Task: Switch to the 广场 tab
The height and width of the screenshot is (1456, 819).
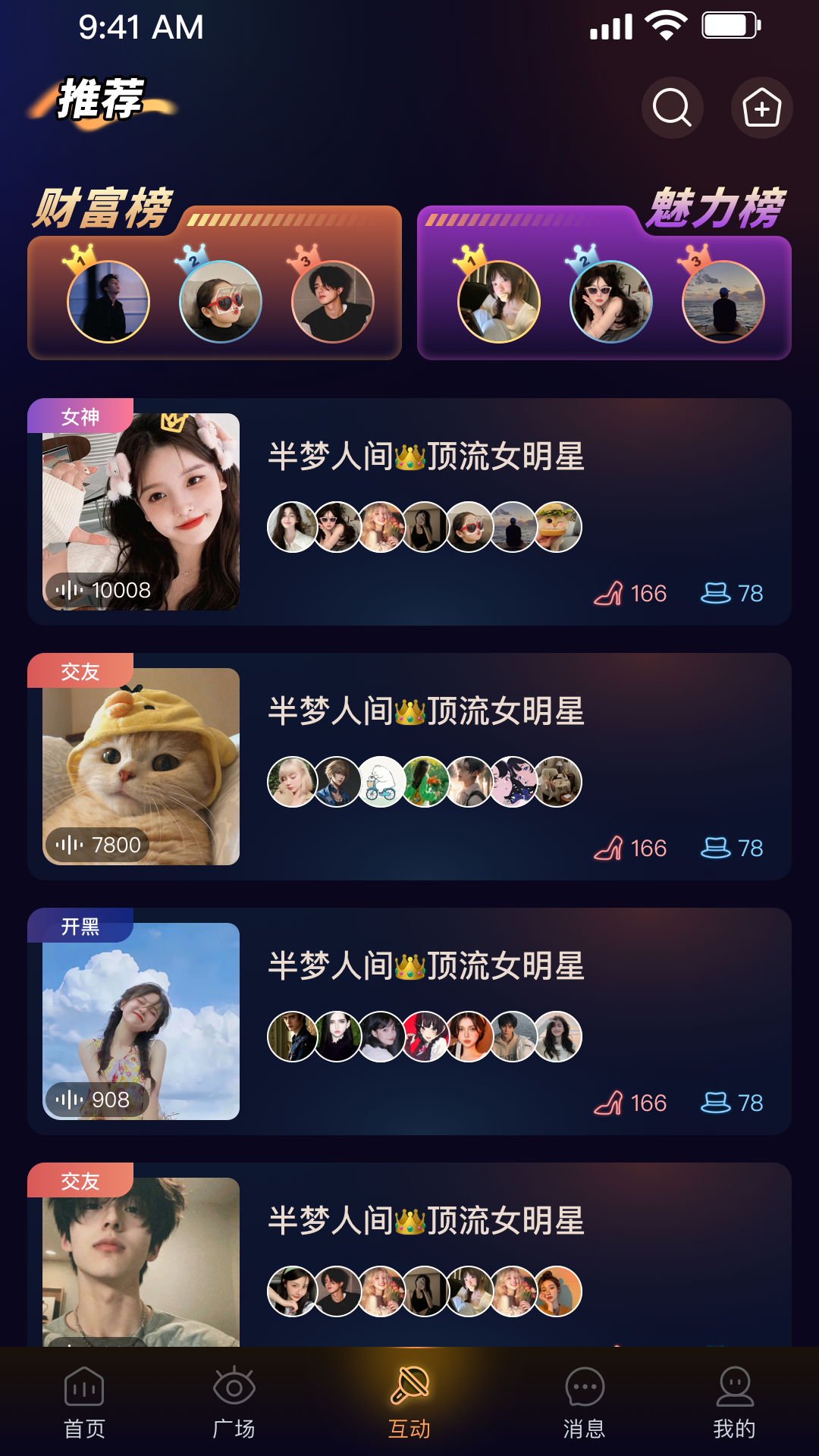Action: [234, 1402]
